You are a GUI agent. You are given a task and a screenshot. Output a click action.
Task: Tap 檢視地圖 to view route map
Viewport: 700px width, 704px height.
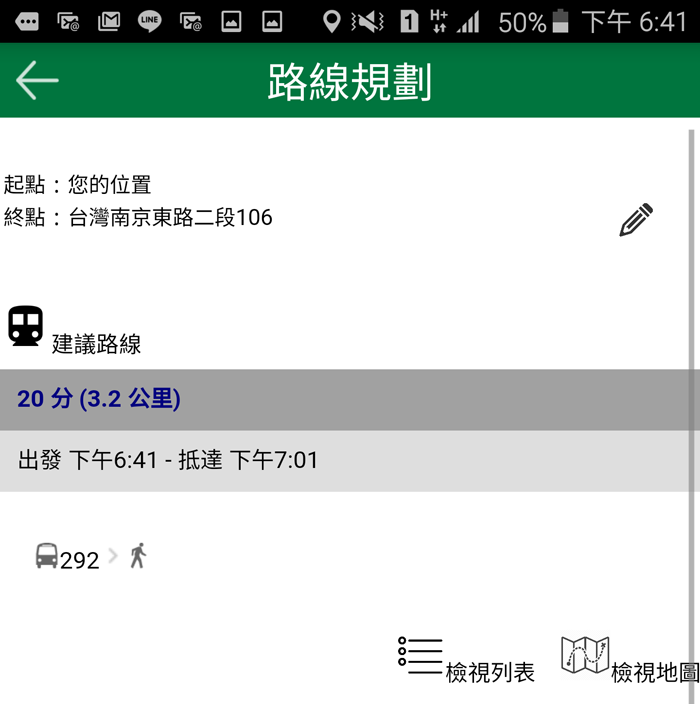630,660
